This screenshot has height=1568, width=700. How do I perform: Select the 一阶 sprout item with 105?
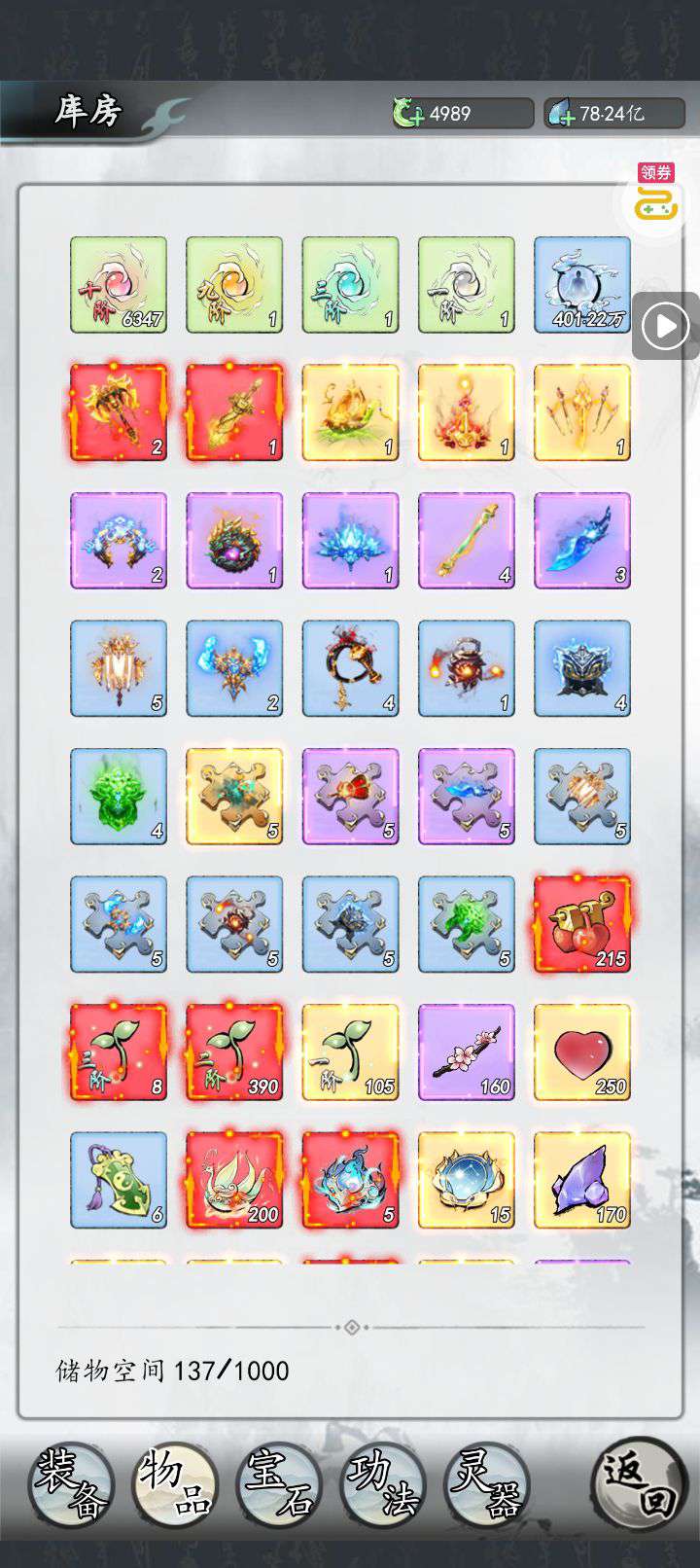click(351, 1052)
